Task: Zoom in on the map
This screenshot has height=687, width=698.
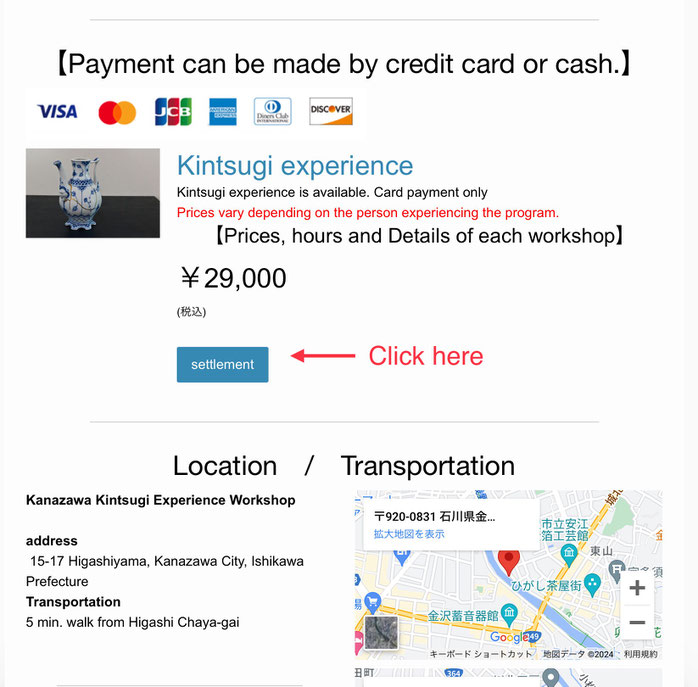Action: 637,588
